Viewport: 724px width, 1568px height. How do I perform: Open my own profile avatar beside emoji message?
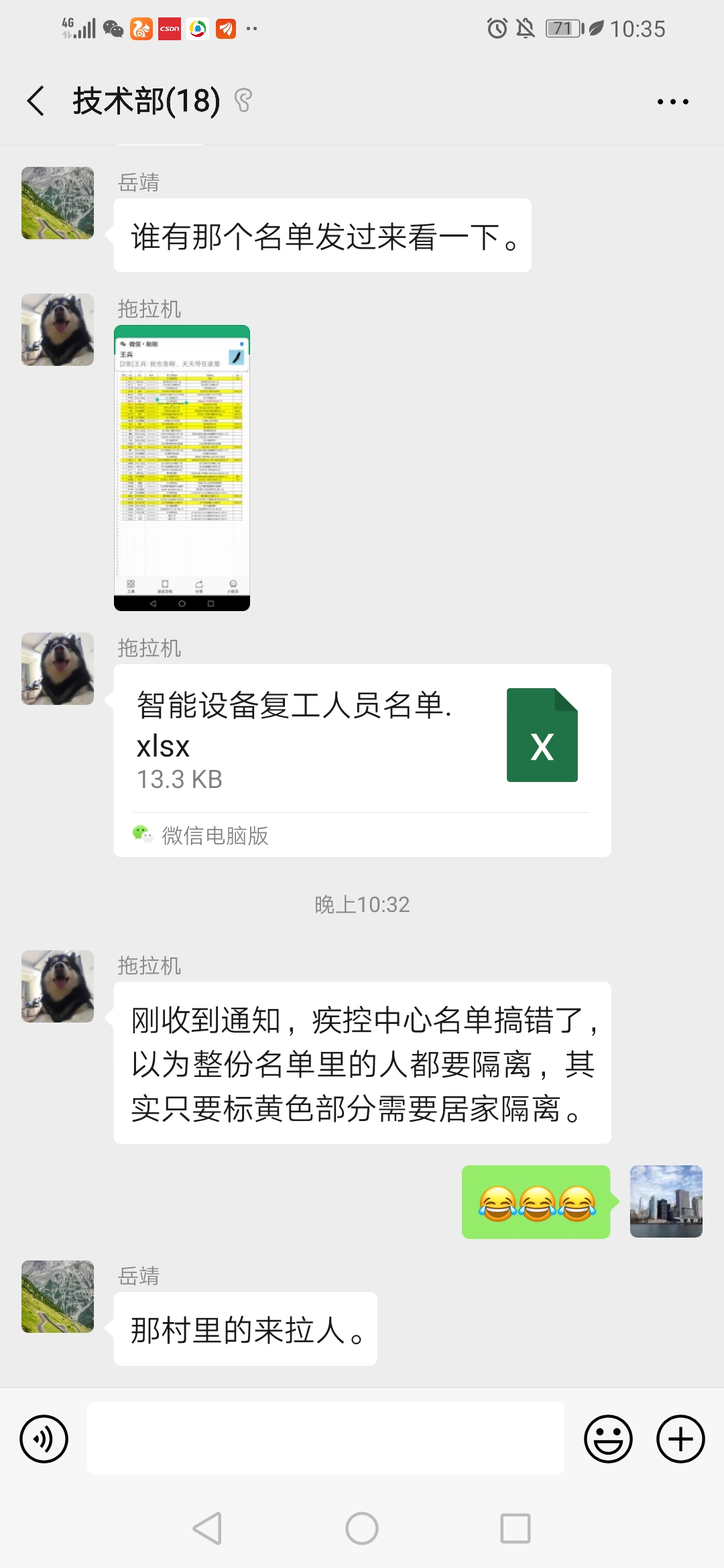[x=666, y=1201]
